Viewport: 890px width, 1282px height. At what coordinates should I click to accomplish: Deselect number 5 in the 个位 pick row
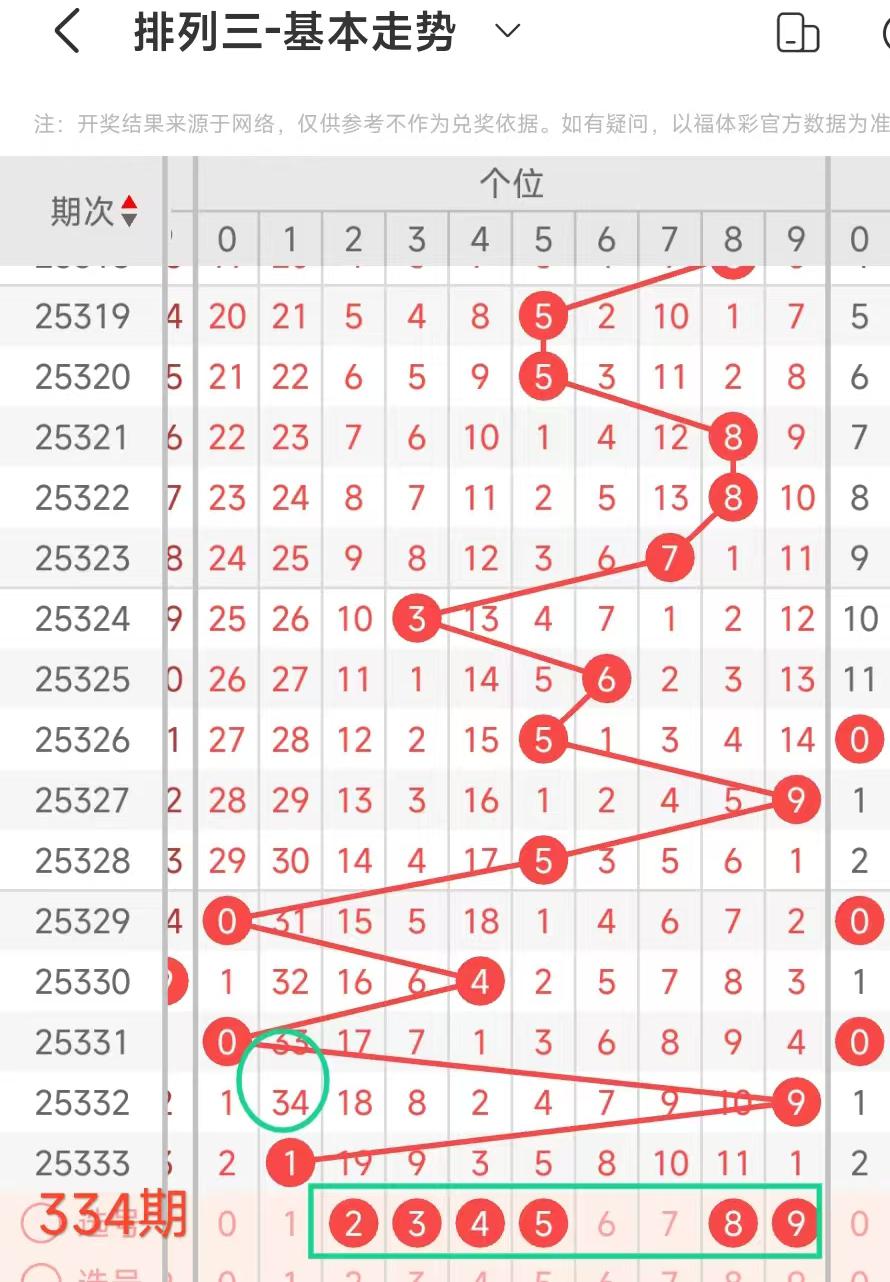click(x=543, y=1223)
